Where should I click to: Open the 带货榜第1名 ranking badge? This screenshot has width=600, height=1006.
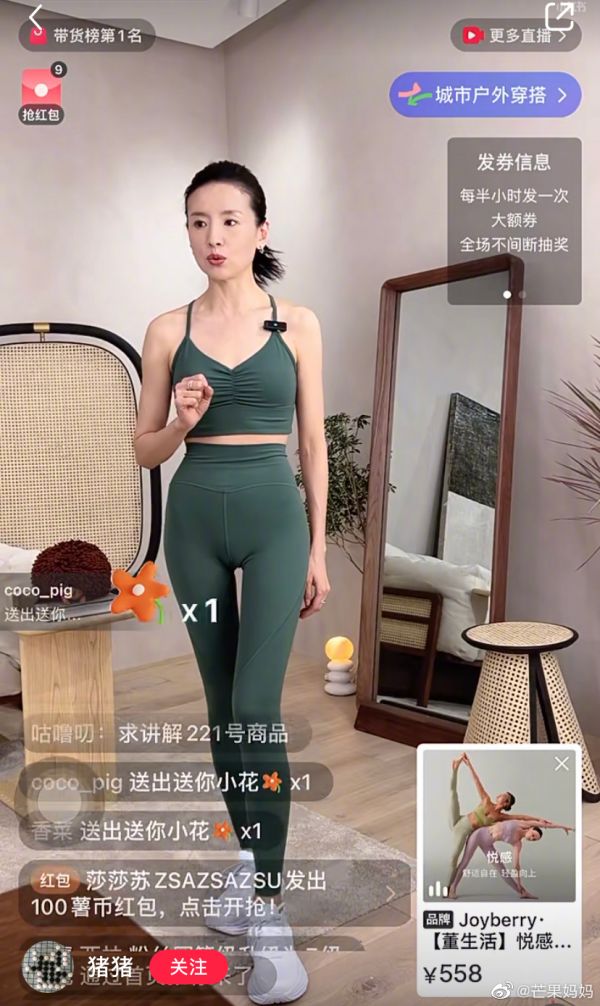click(x=86, y=36)
